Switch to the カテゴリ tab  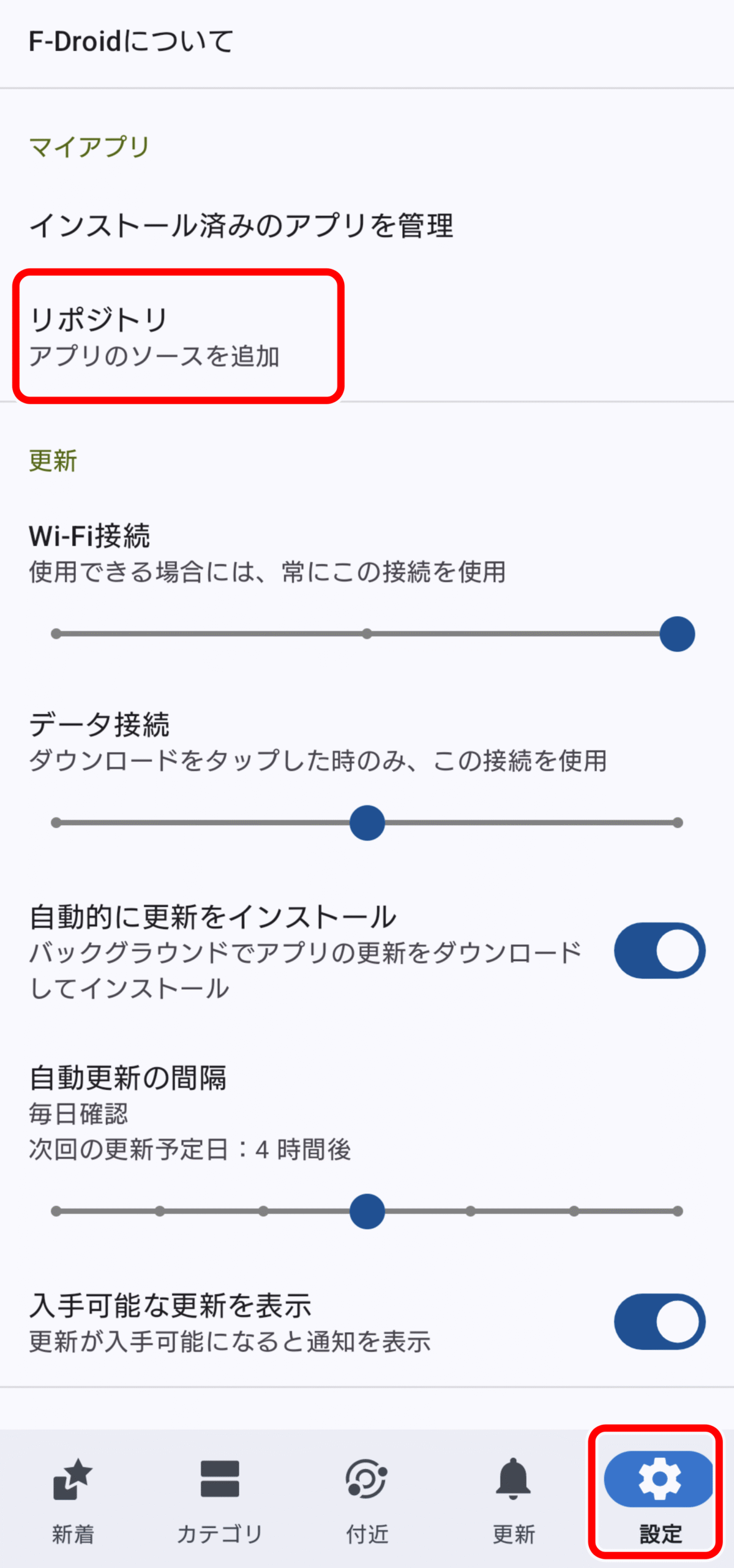[x=220, y=1498]
